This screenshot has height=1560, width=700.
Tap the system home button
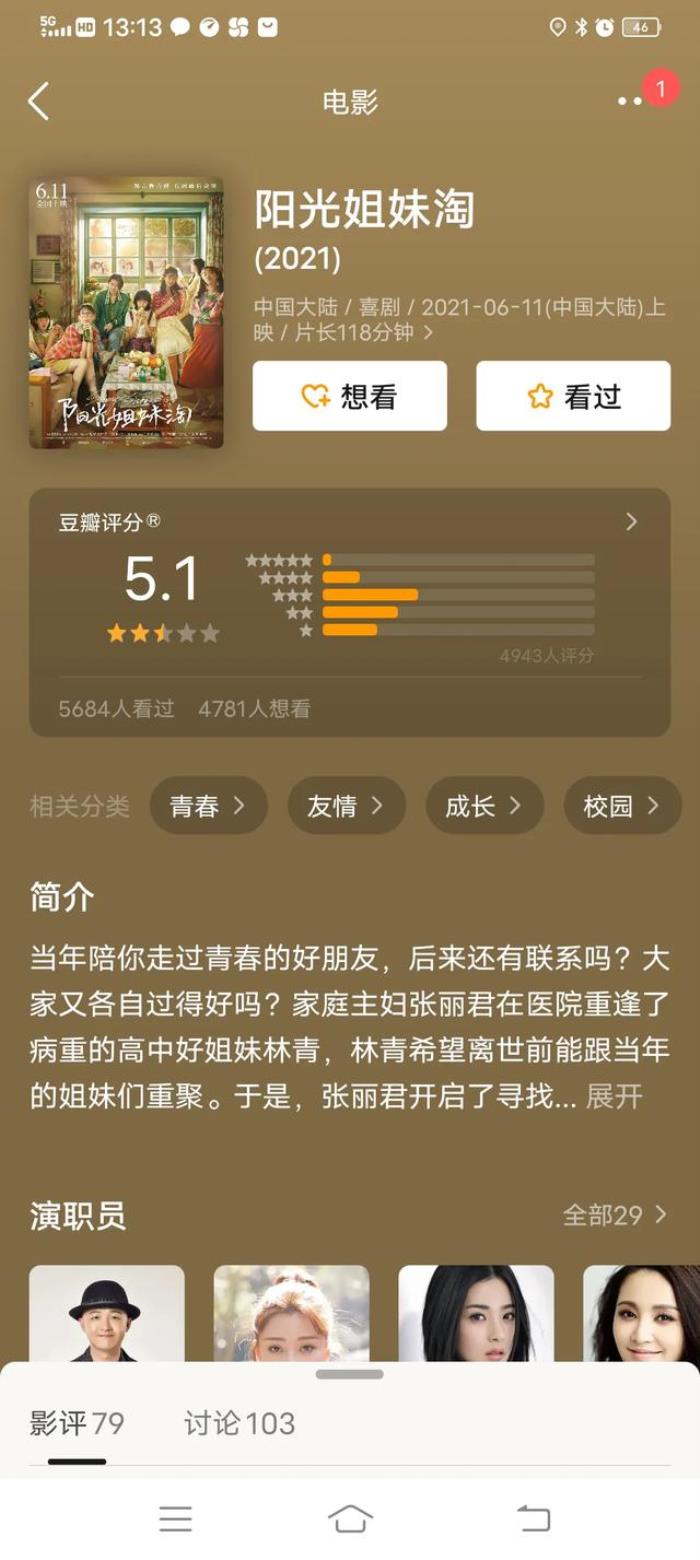[350, 1519]
